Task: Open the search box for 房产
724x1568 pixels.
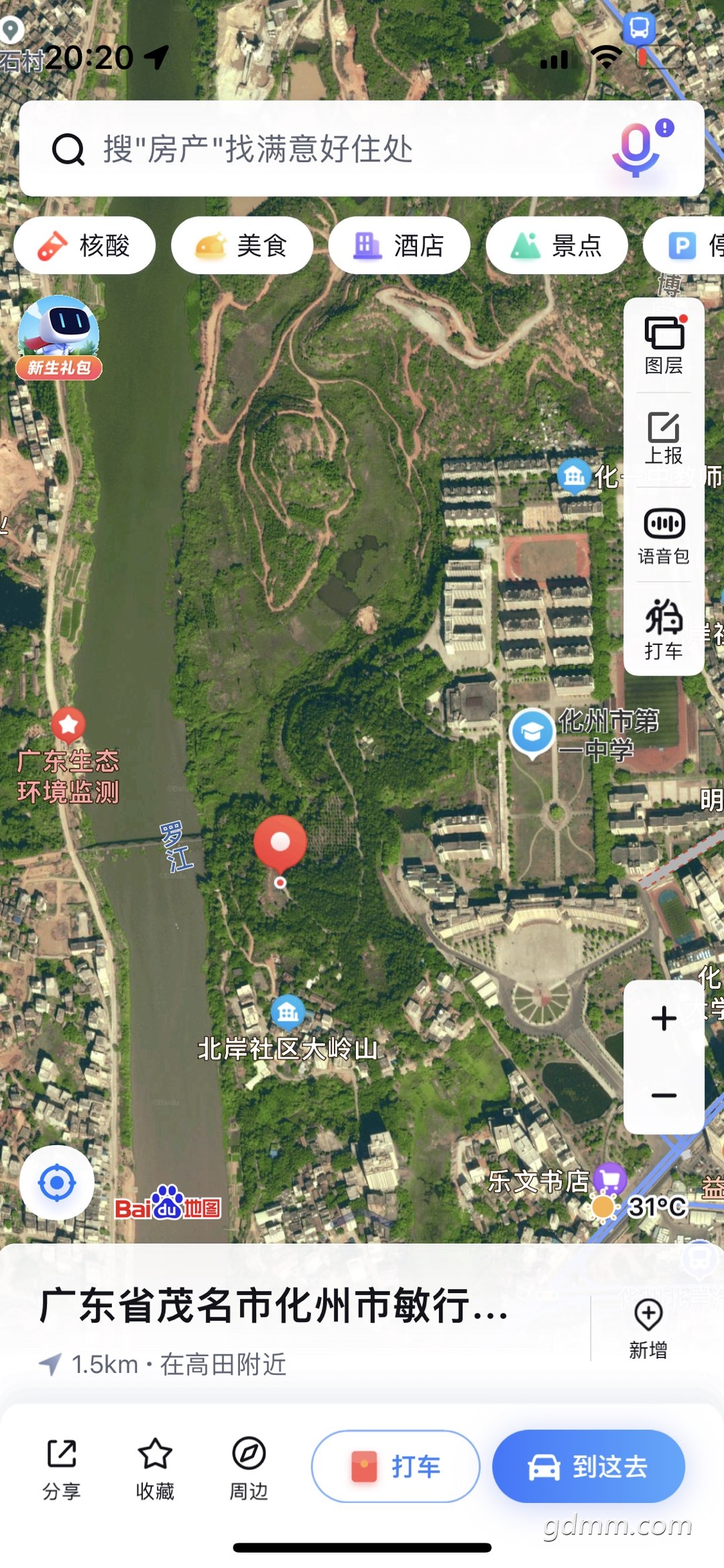Action: coord(322,149)
